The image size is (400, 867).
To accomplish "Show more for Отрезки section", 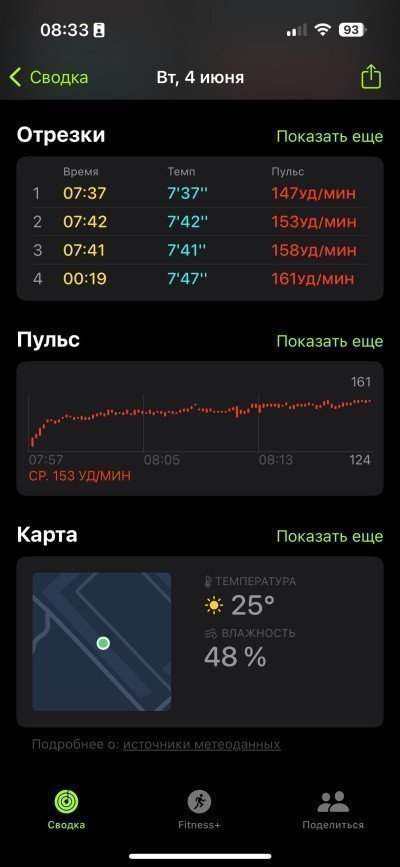I will click(x=330, y=137).
